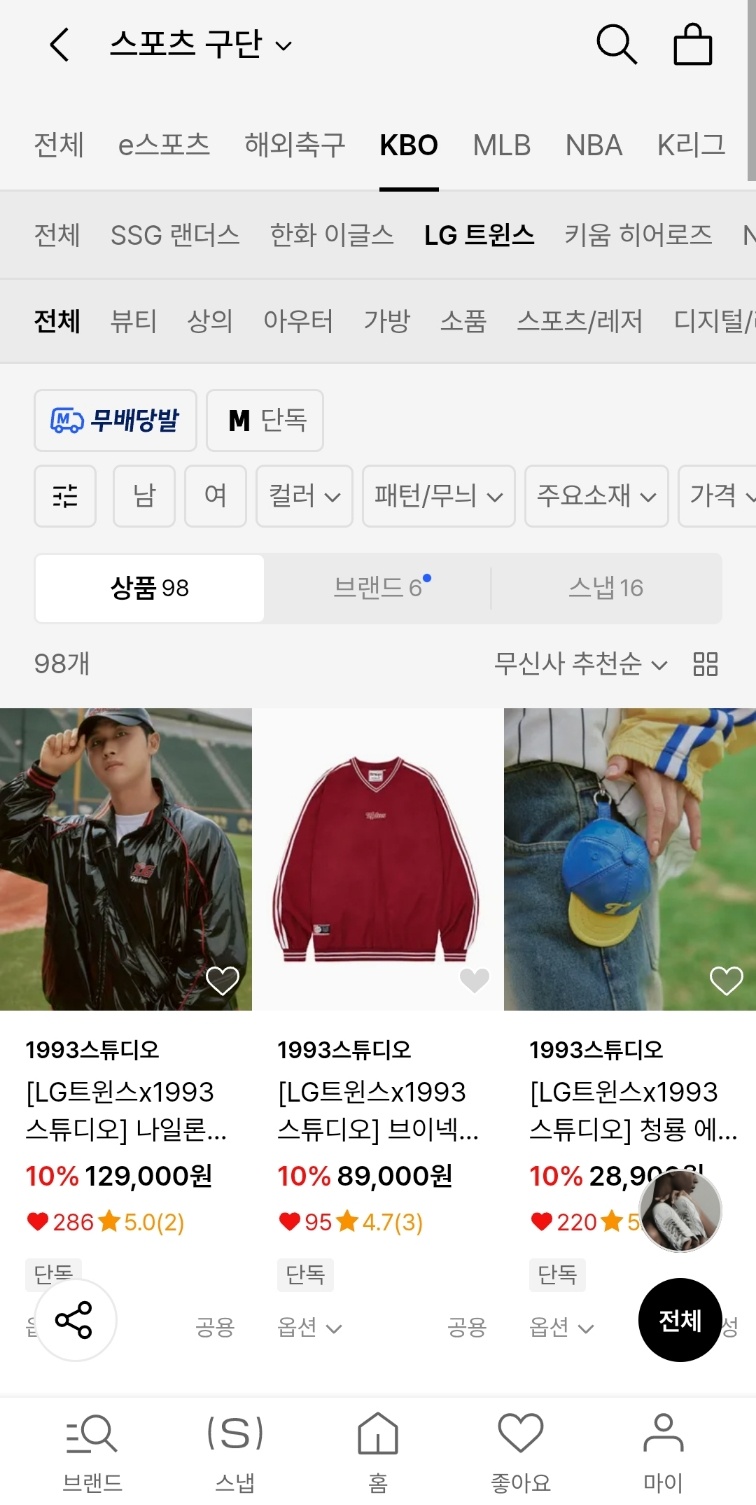Viewport: 756px width, 1505px height.
Task: Select the 한화 이글스 team tab
Action: coord(331,235)
